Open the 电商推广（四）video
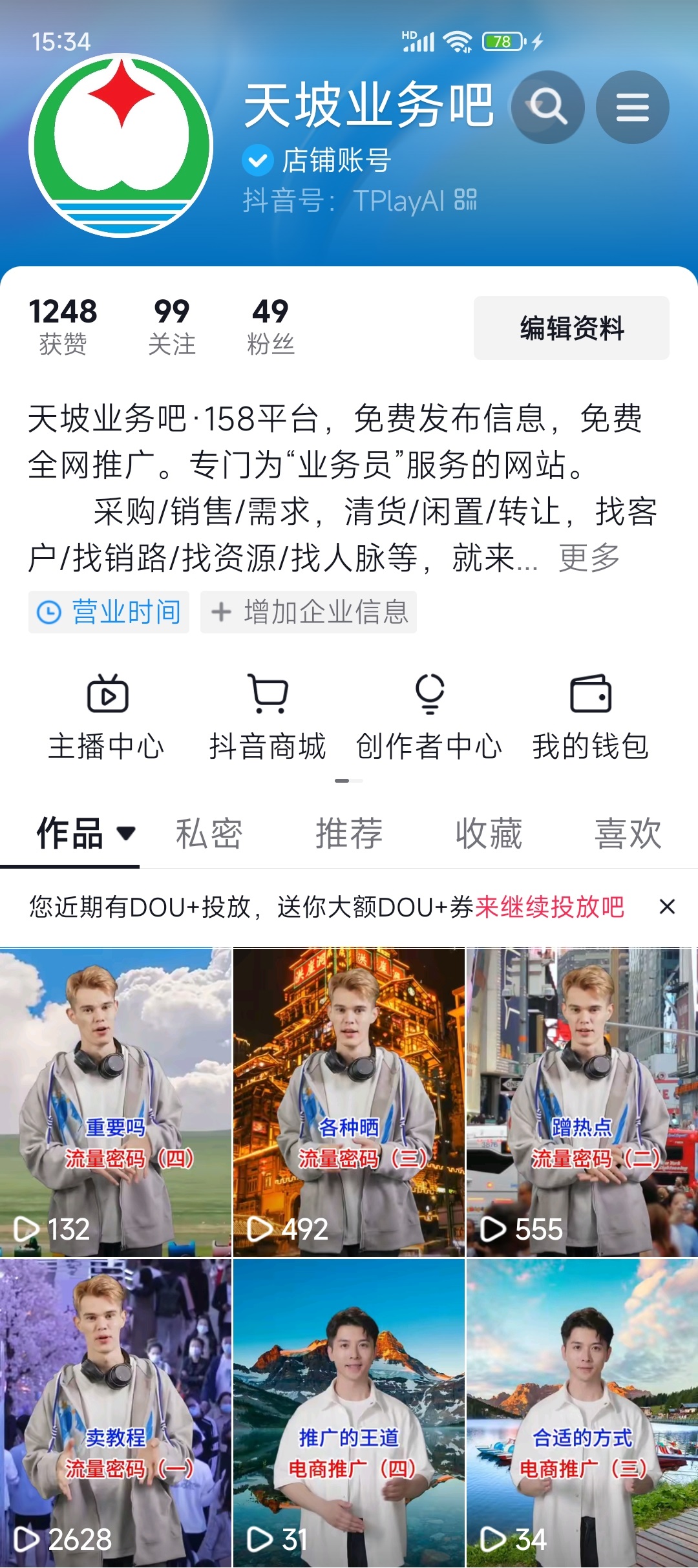 pyautogui.click(x=349, y=1413)
